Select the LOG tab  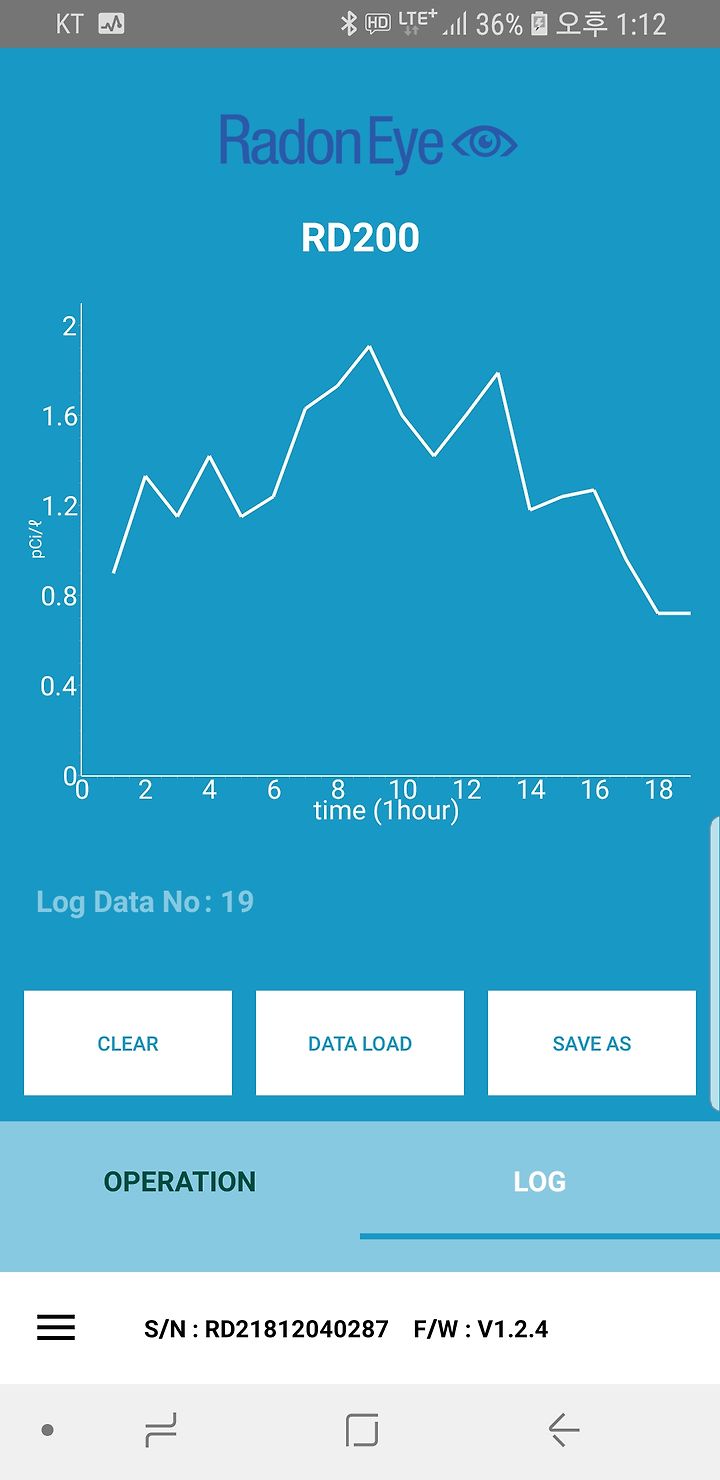click(x=540, y=1181)
